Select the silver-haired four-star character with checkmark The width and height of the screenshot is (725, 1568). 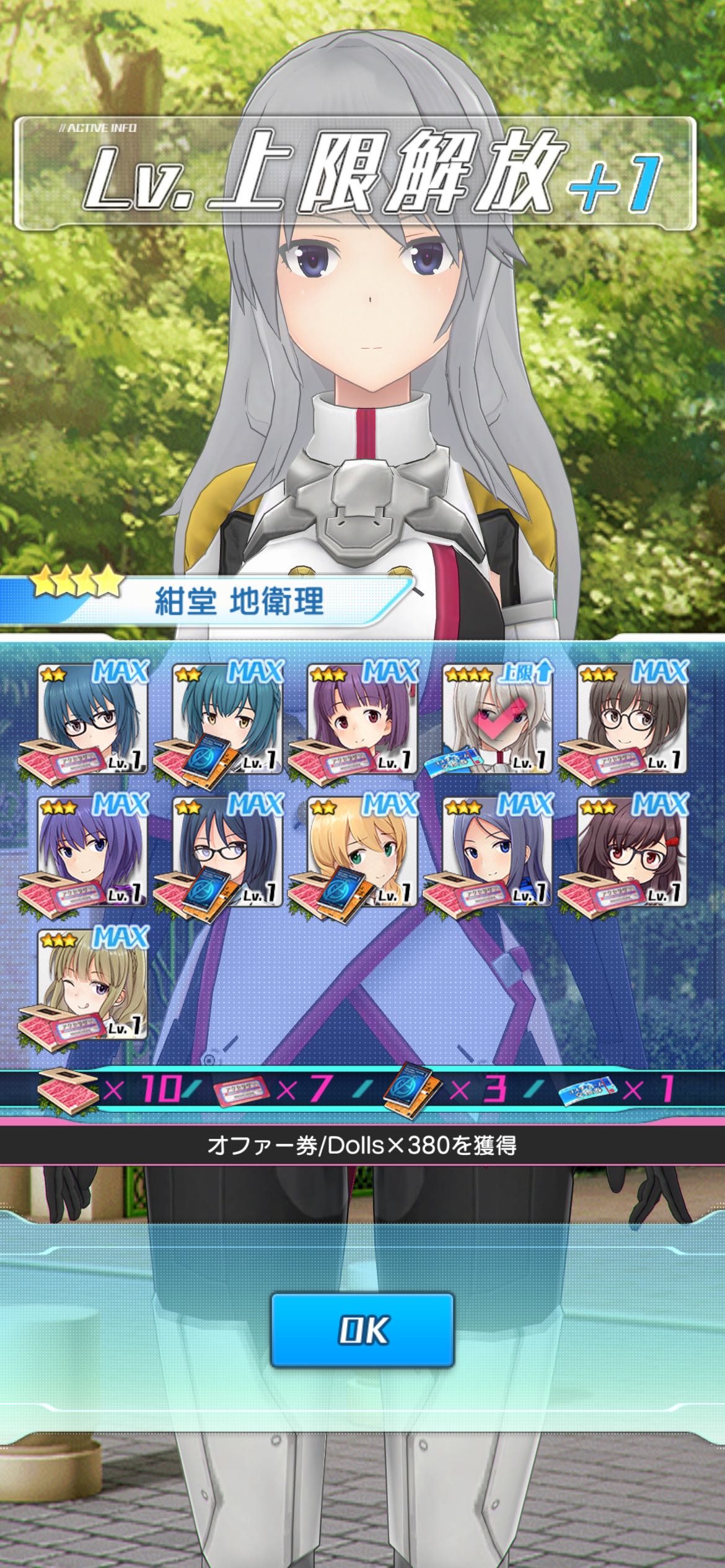pos(498,719)
